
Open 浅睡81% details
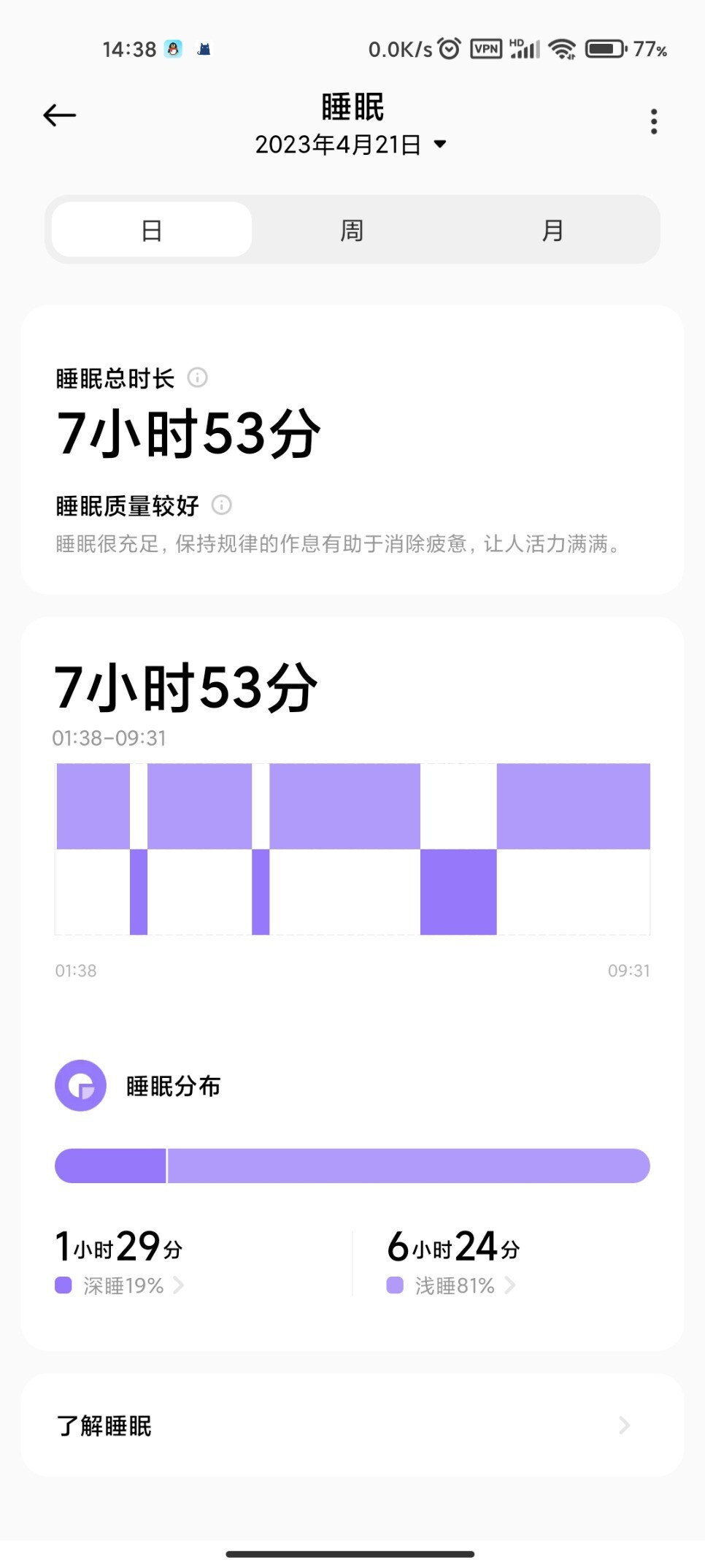tap(451, 1285)
